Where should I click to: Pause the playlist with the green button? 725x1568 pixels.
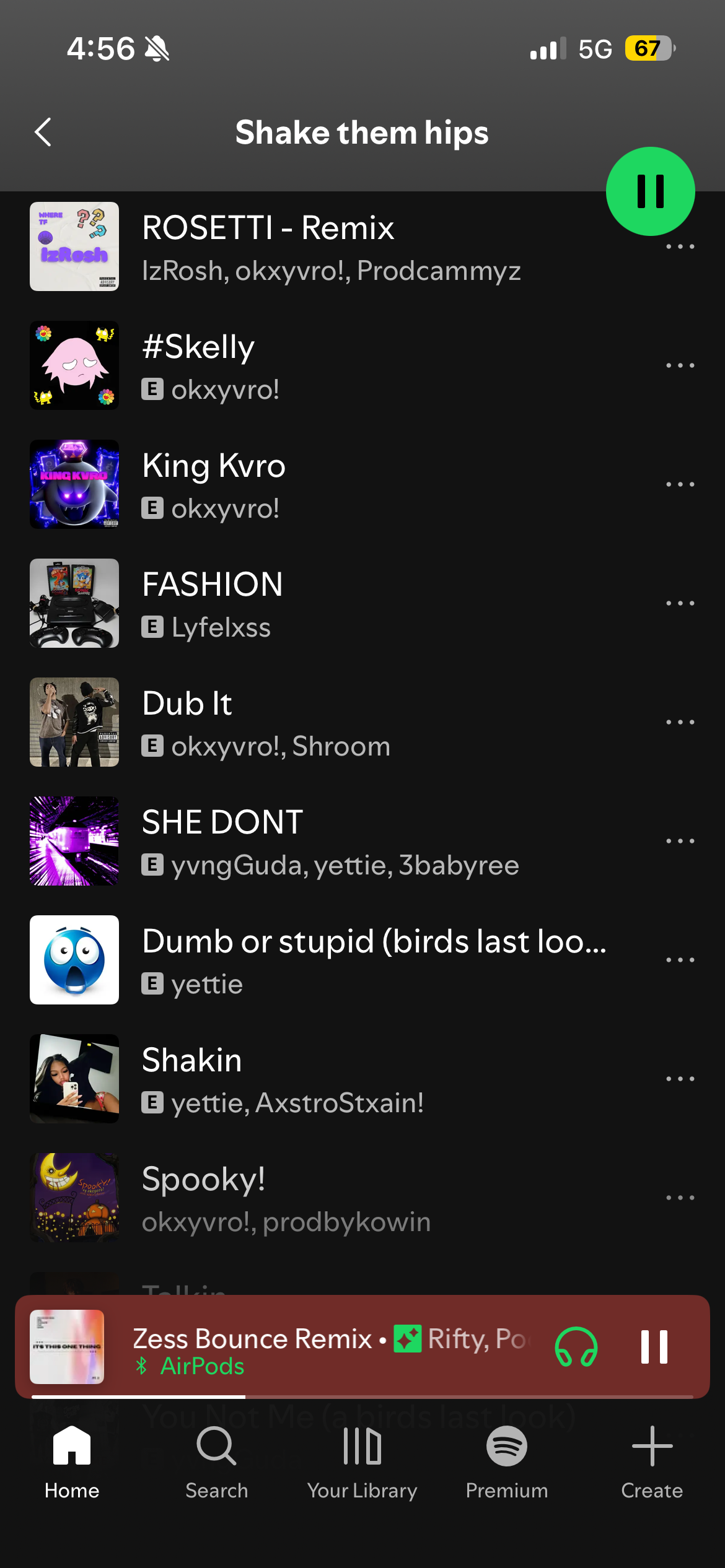coord(650,191)
